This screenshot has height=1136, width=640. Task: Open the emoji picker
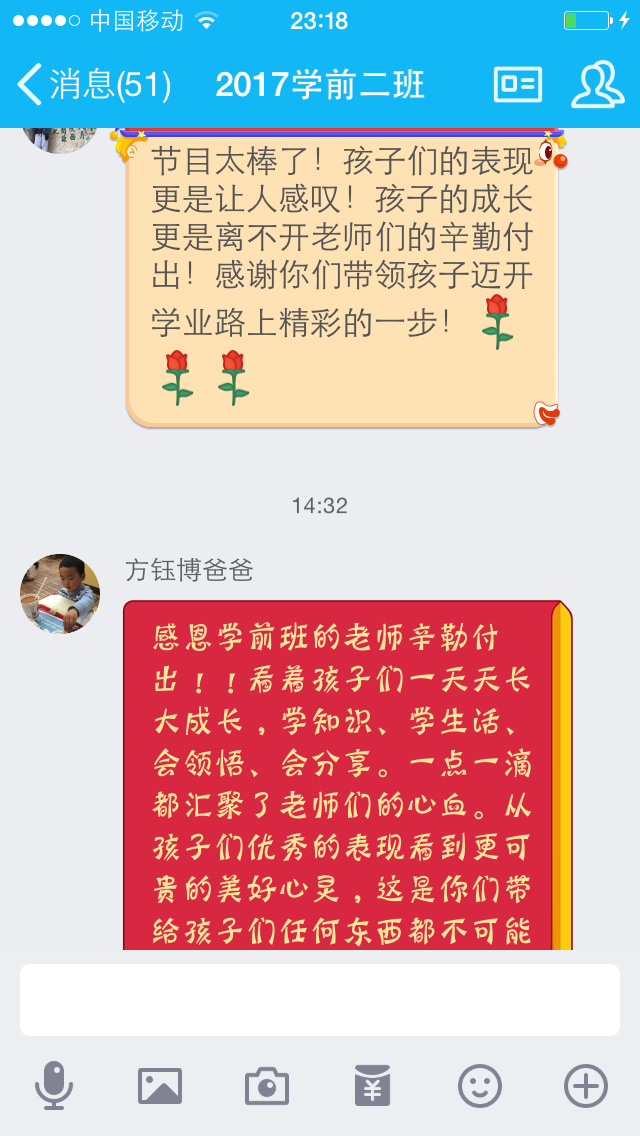coord(479,1085)
